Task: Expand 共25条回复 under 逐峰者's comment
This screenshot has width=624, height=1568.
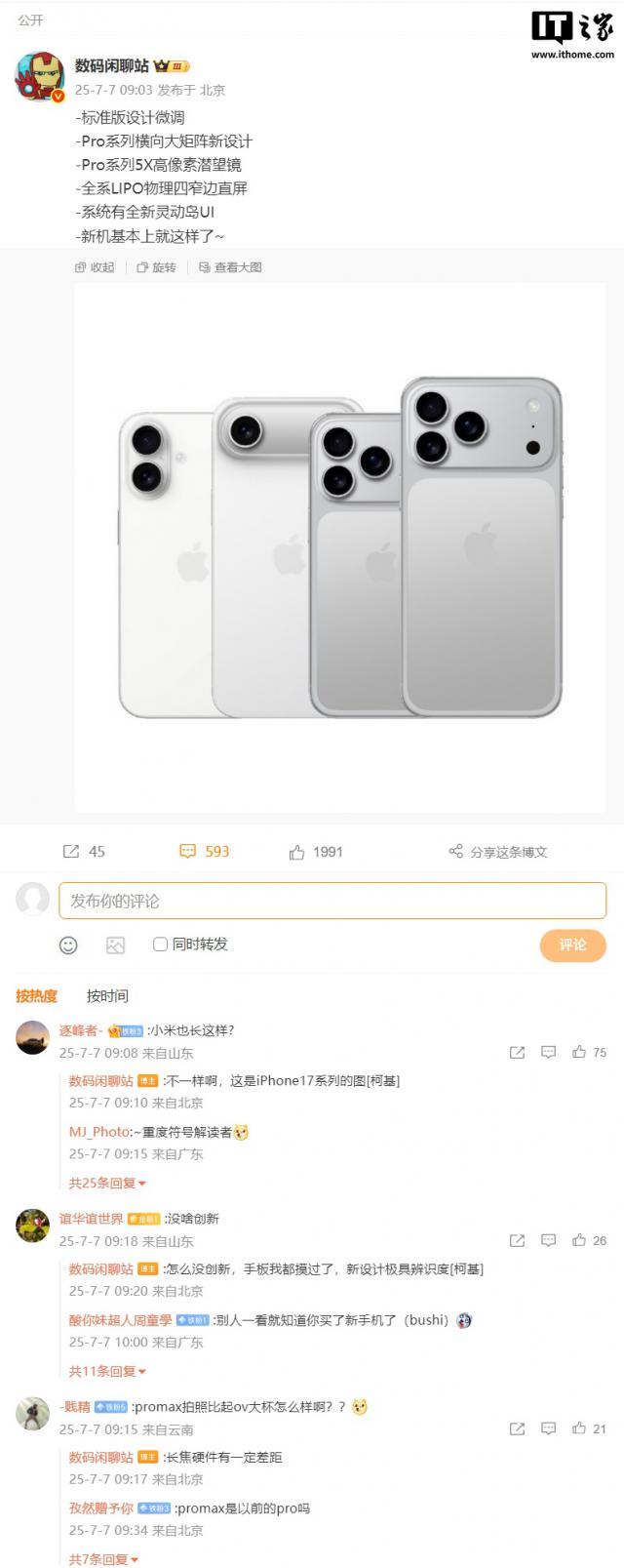Action: point(107,1184)
